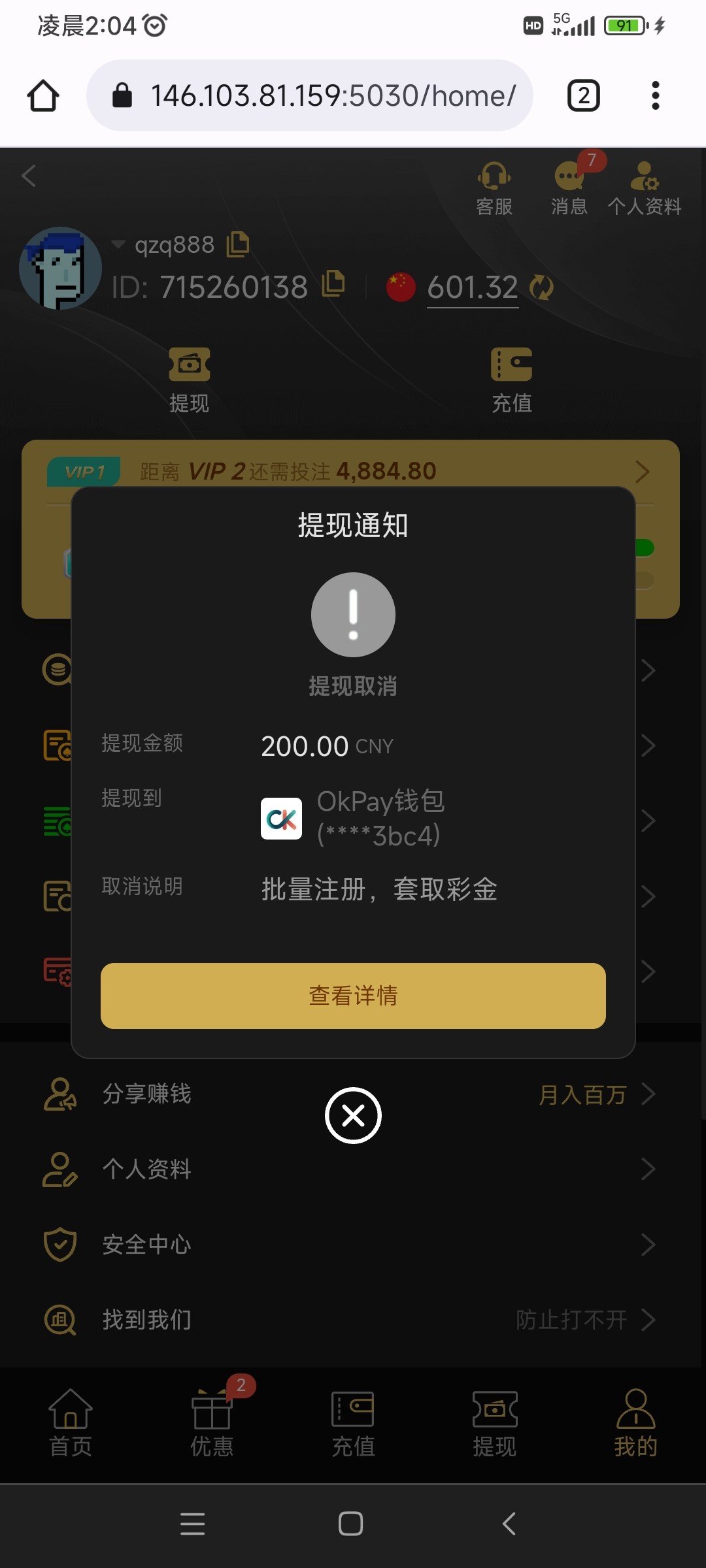706x1568 pixels.
Task: Expand the dropdown arrow beside qzq888
Action: click(118, 245)
